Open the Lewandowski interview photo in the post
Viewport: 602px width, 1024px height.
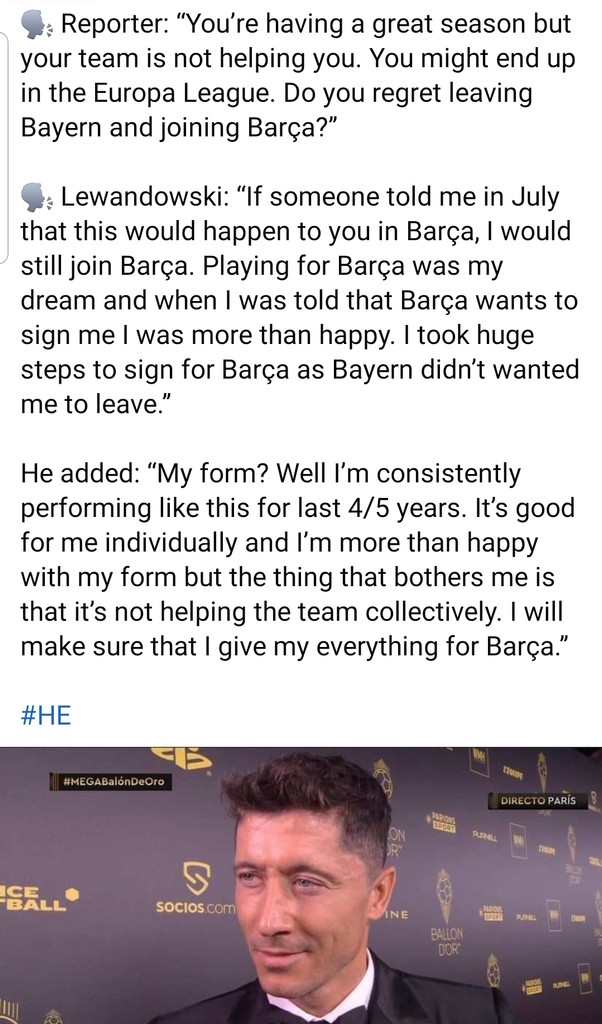pyautogui.click(x=301, y=885)
